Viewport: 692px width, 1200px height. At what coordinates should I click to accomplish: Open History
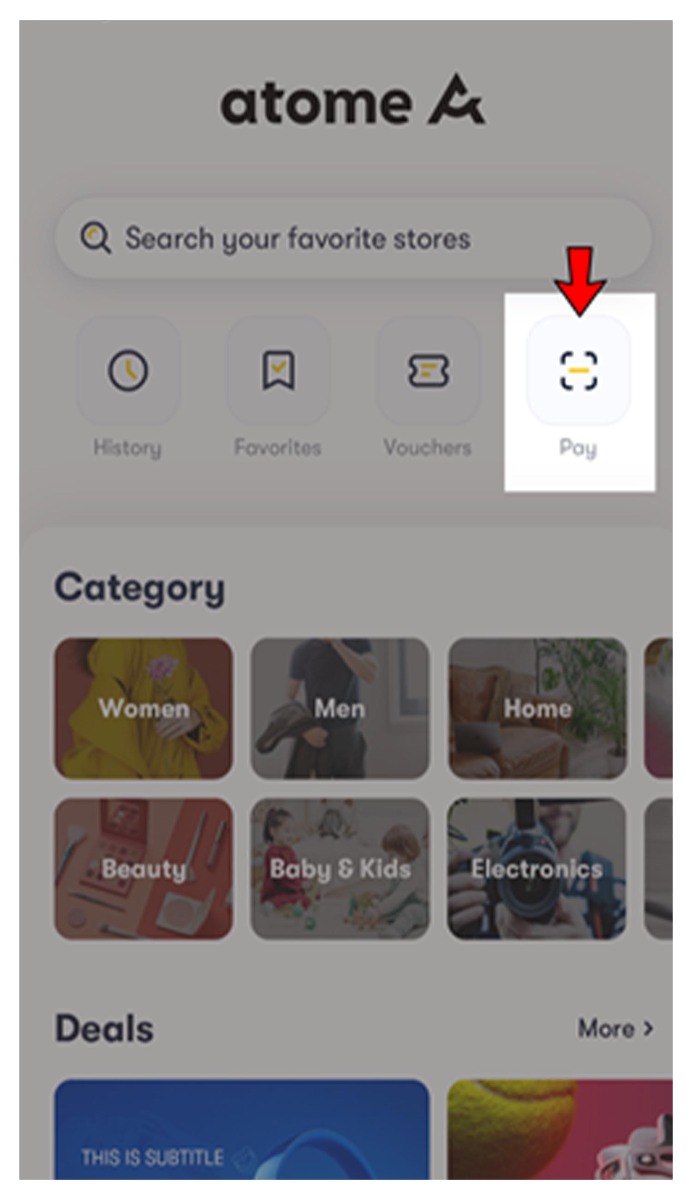[x=128, y=372]
